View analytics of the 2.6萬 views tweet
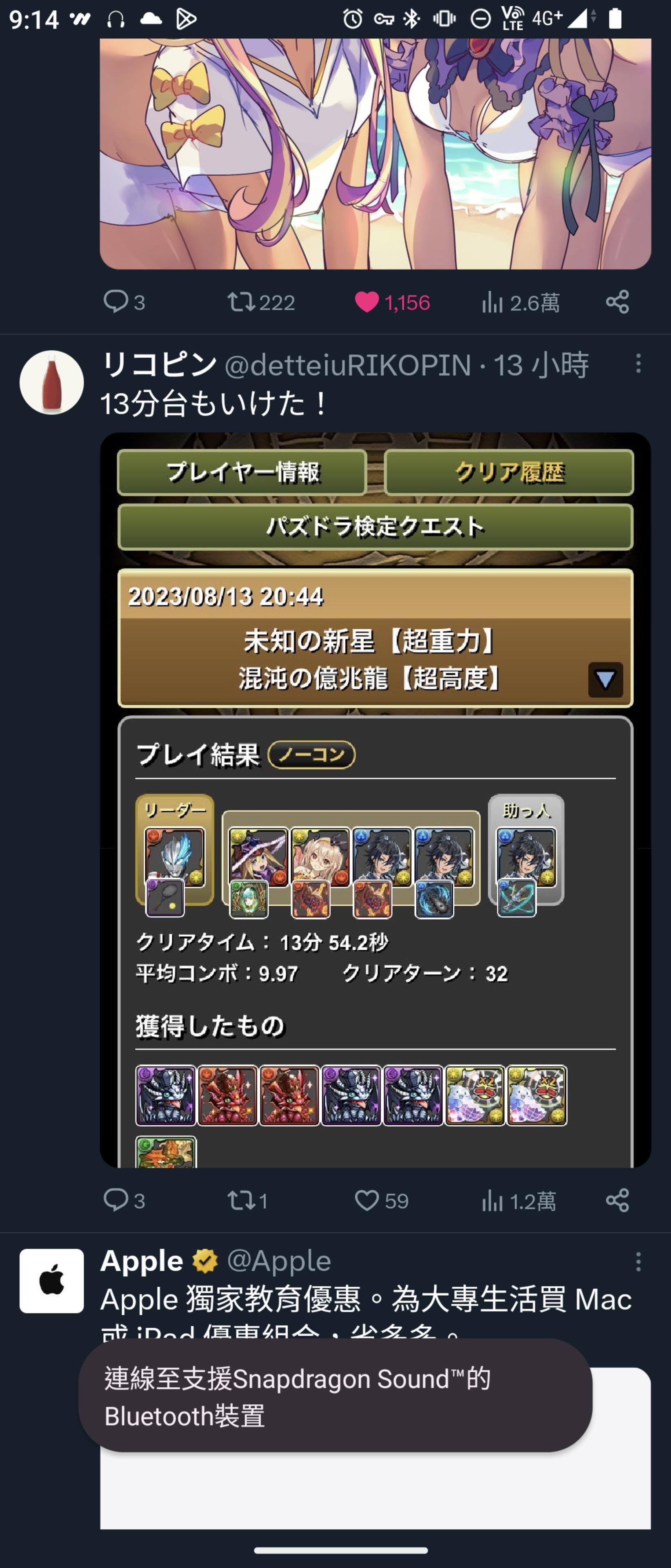The height and width of the screenshot is (1568, 671). pos(492,301)
